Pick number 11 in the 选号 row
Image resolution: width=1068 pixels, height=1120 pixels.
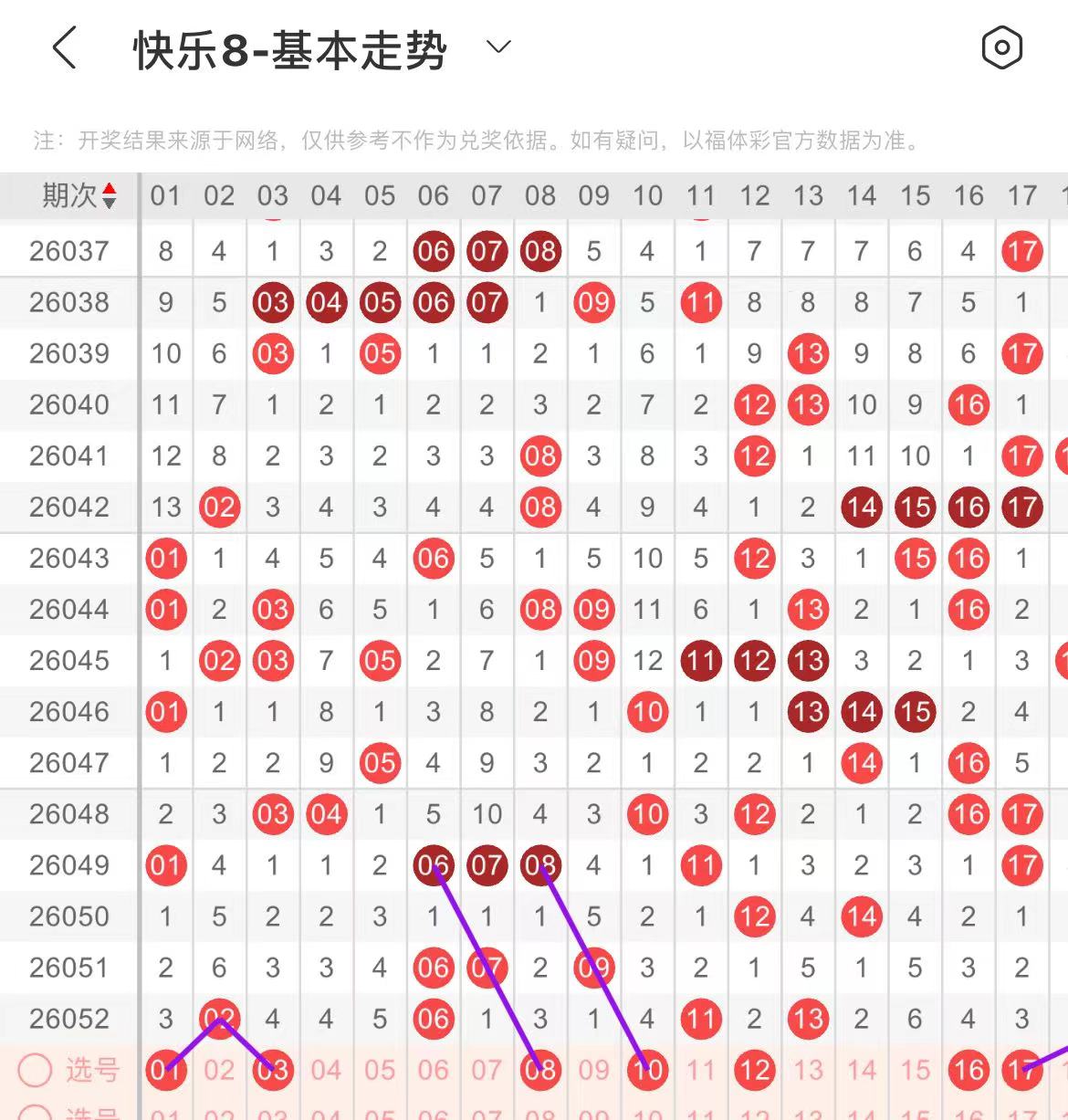pyautogui.click(x=701, y=1070)
